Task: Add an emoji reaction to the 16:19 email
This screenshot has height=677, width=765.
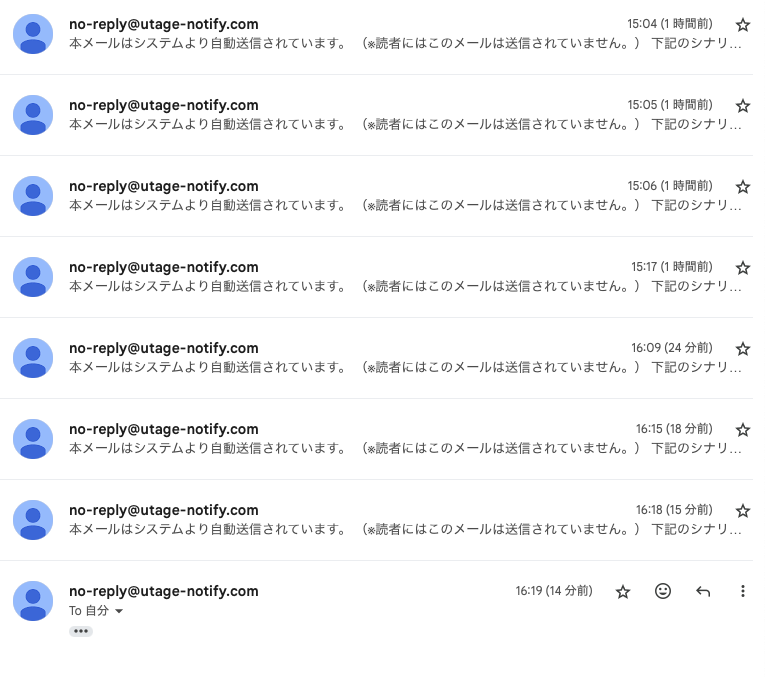Action: (663, 591)
